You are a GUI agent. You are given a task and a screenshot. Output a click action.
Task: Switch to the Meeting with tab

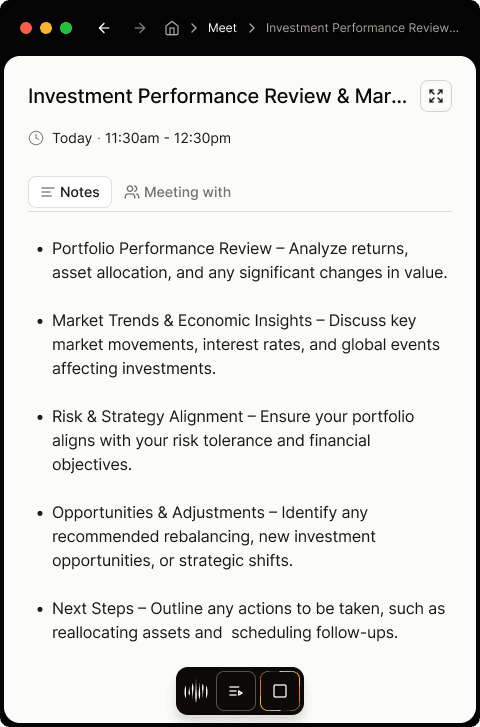pos(178,192)
